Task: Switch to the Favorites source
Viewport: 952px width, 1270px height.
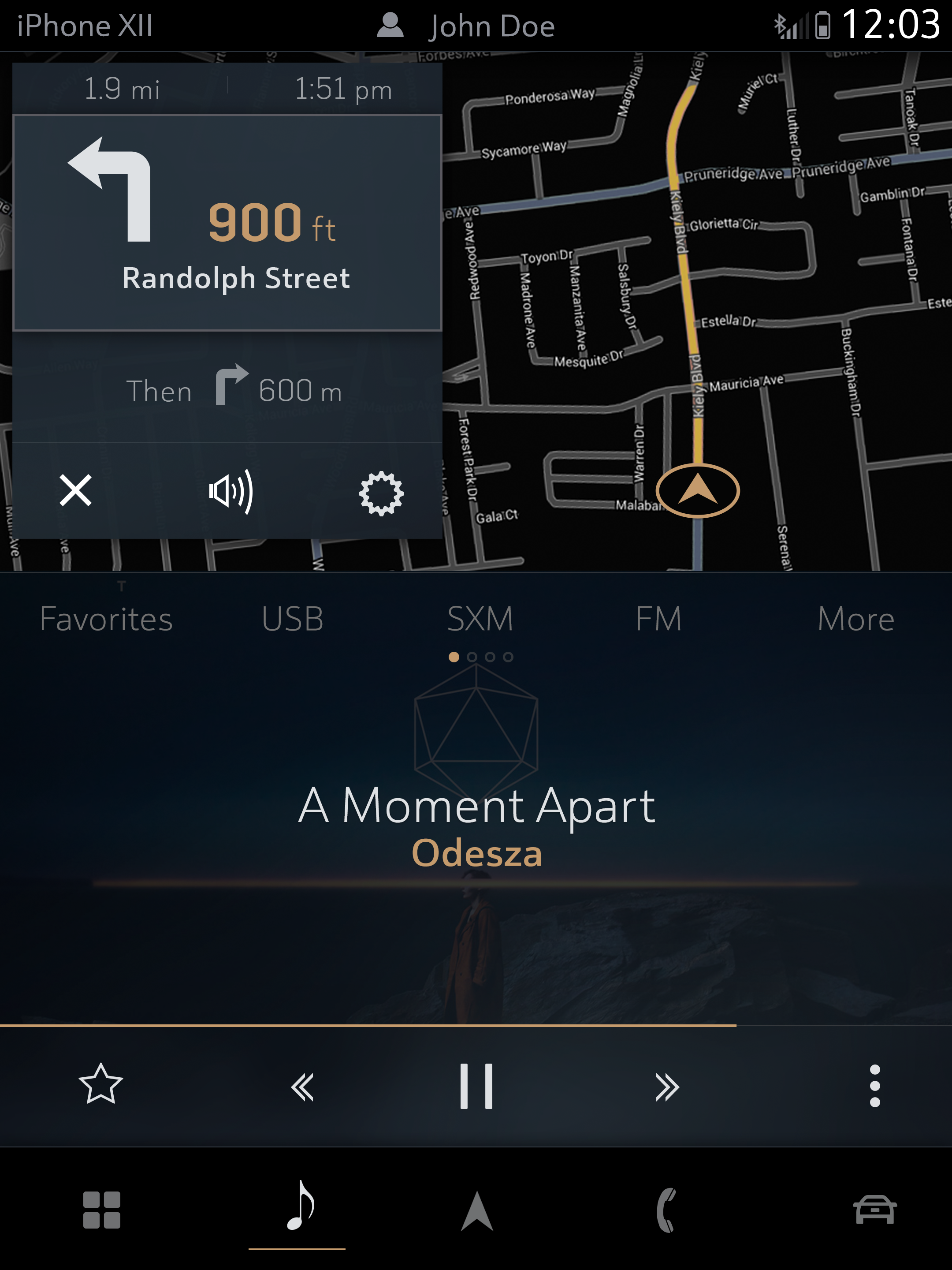Action: tap(106, 619)
